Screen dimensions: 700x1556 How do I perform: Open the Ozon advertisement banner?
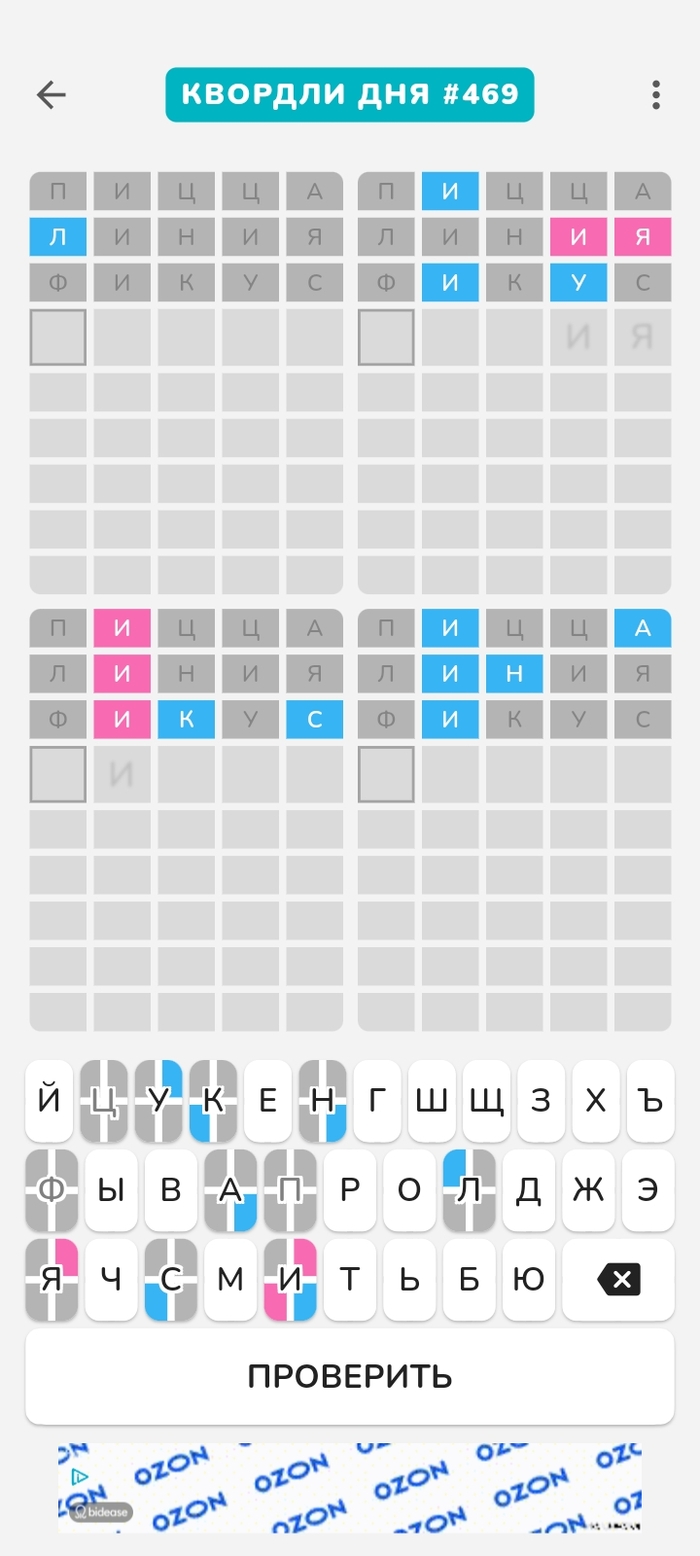(350, 1487)
